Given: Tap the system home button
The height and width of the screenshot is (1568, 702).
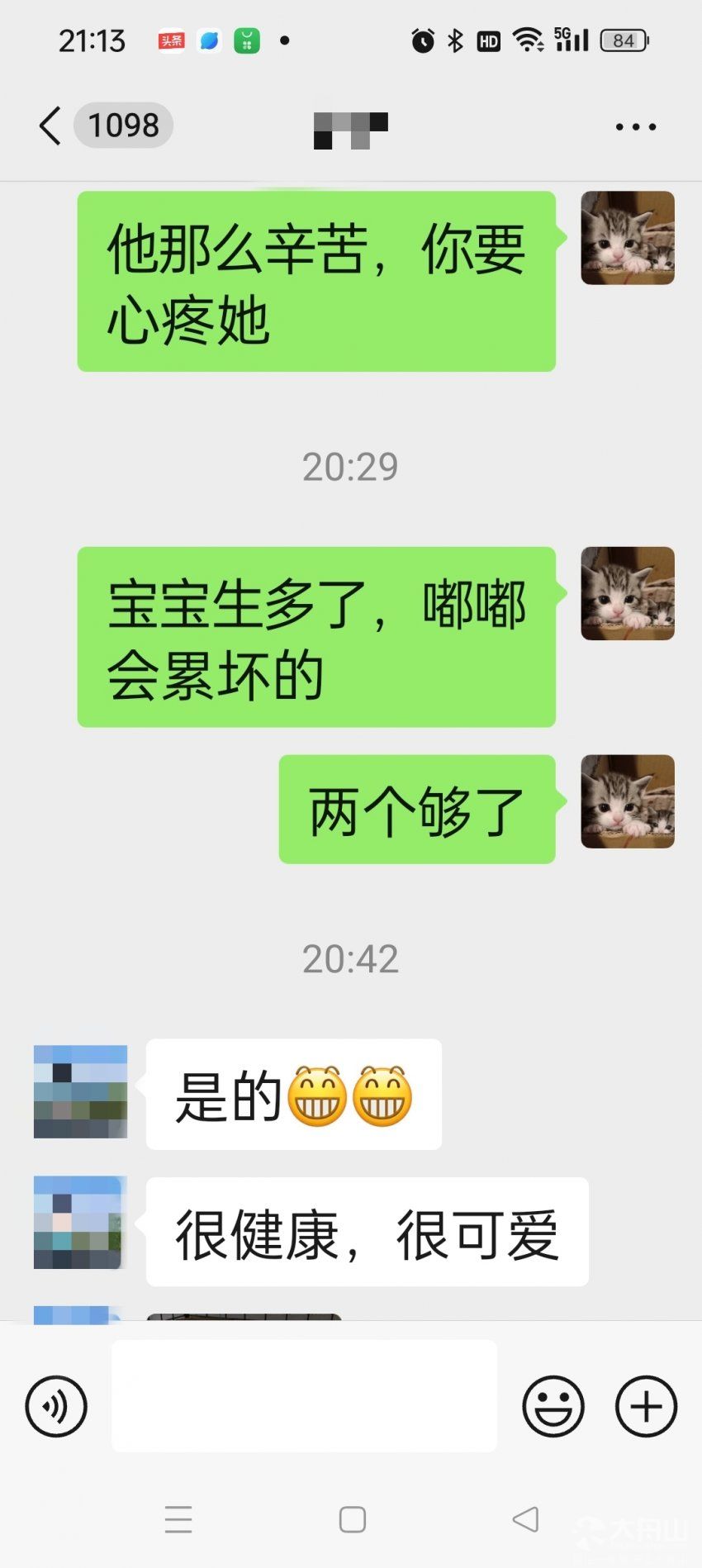Looking at the screenshot, I should coord(353,1519).
